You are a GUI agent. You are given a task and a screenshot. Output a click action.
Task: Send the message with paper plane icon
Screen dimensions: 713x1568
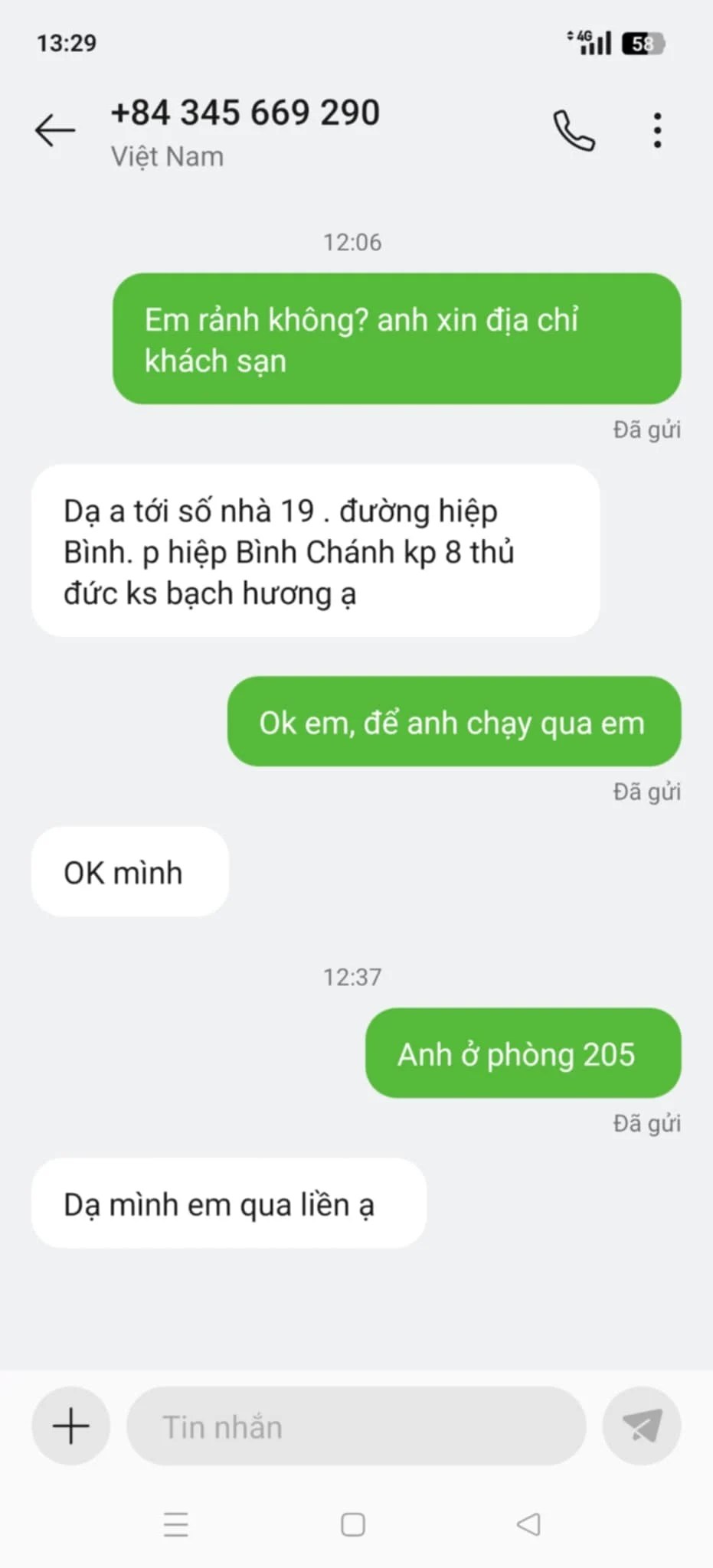pyautogui.click(x=642, y=1426)
